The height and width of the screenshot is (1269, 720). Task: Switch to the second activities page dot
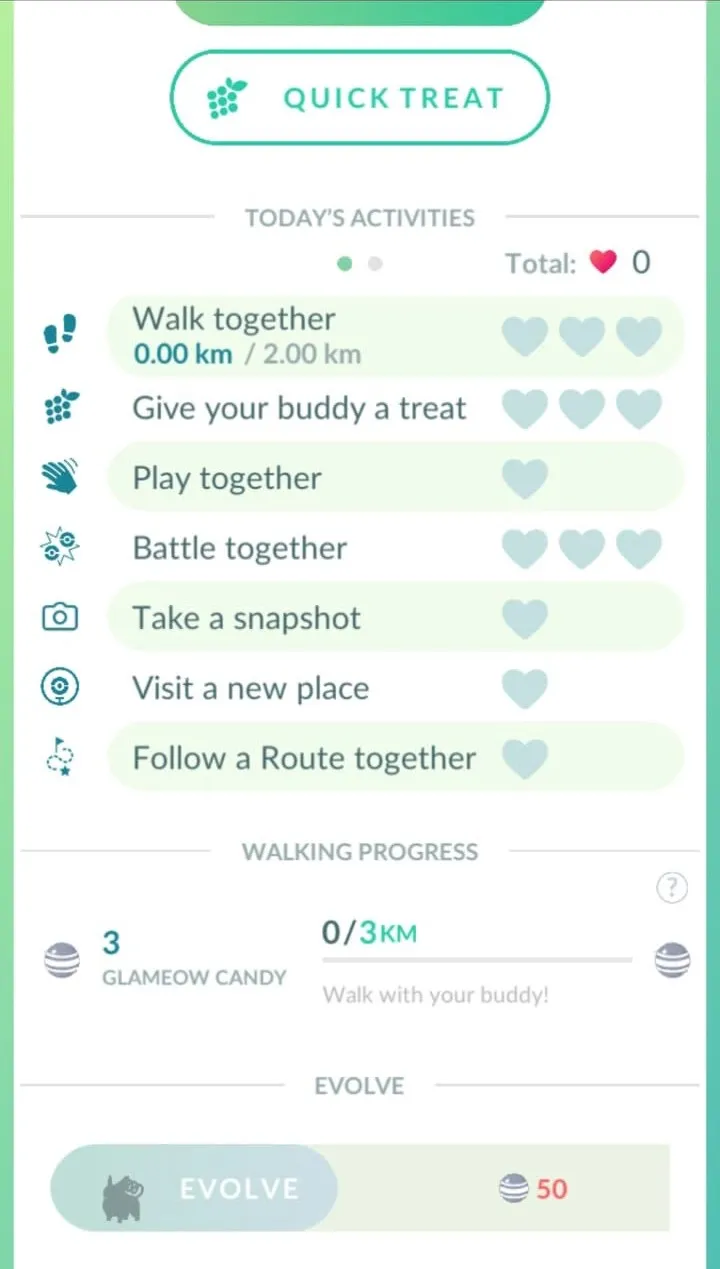click(x=375, y=264)
